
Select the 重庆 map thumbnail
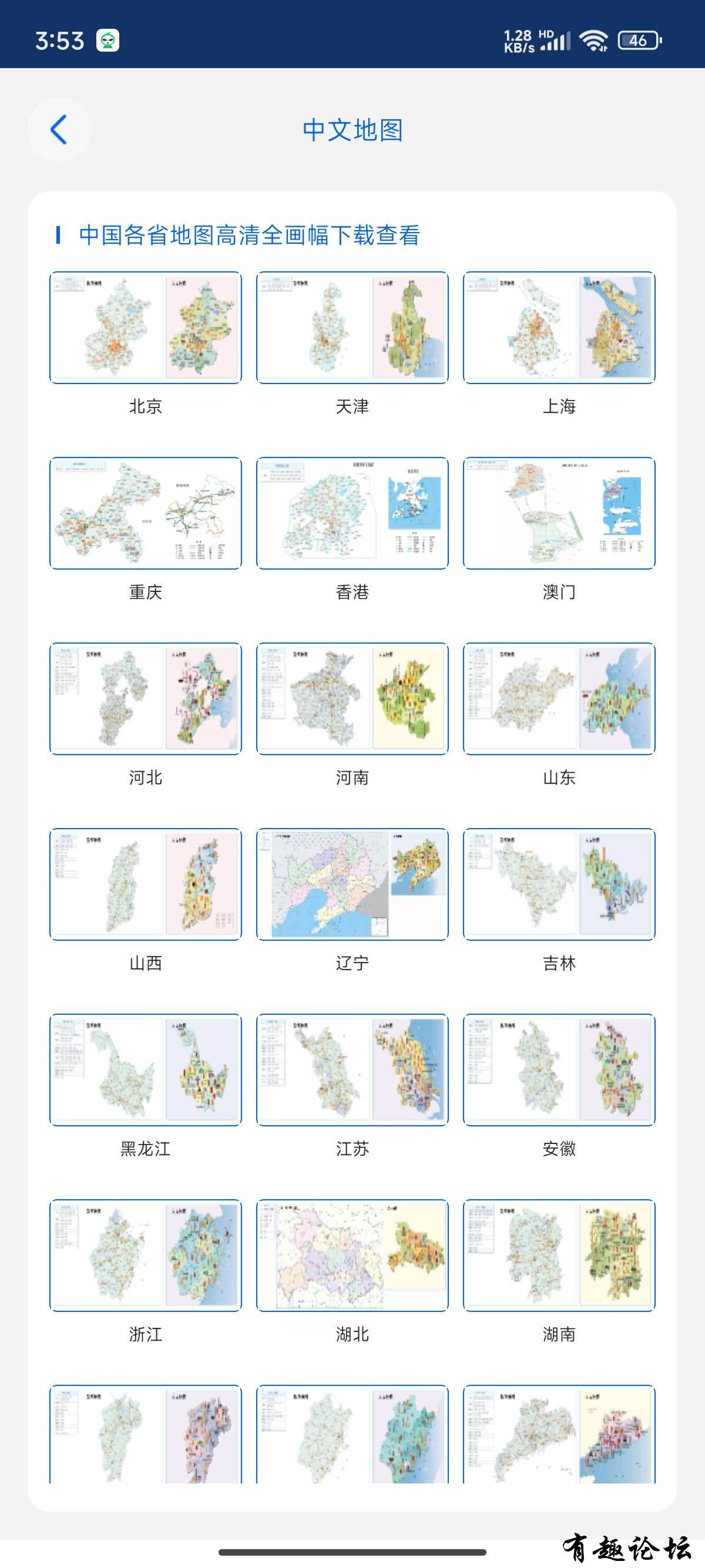point(146,513)
